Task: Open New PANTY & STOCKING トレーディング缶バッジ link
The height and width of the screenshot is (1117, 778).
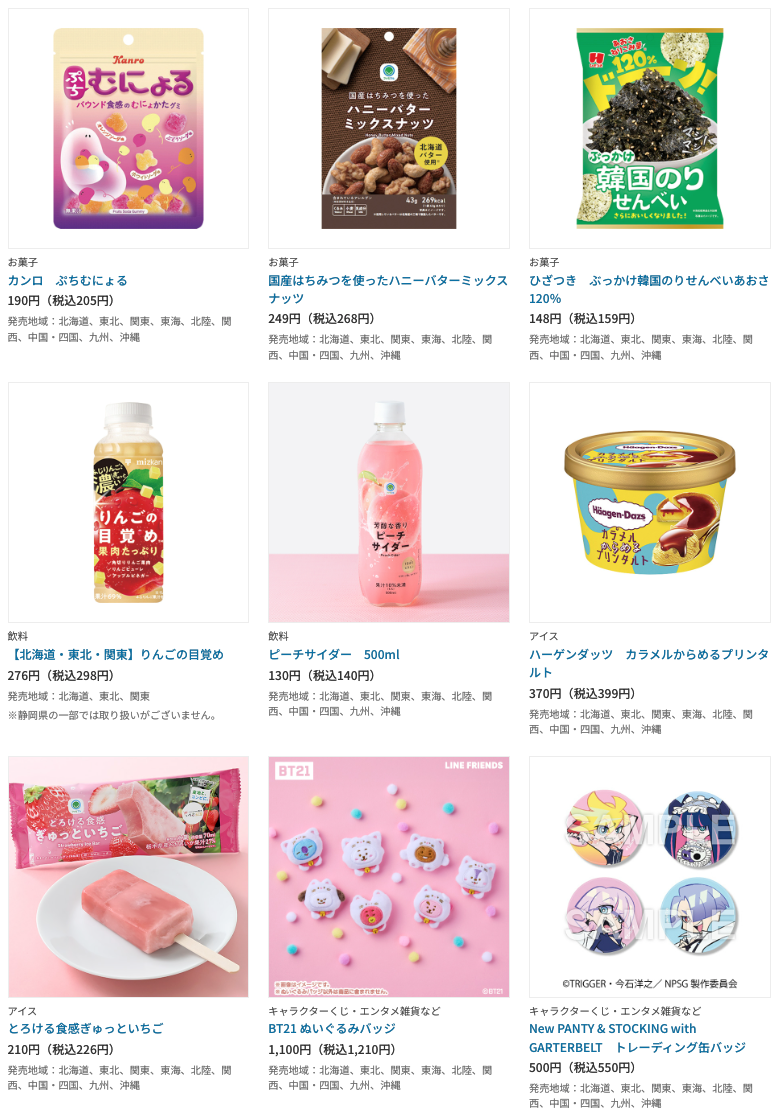Action: (612, 1028)
